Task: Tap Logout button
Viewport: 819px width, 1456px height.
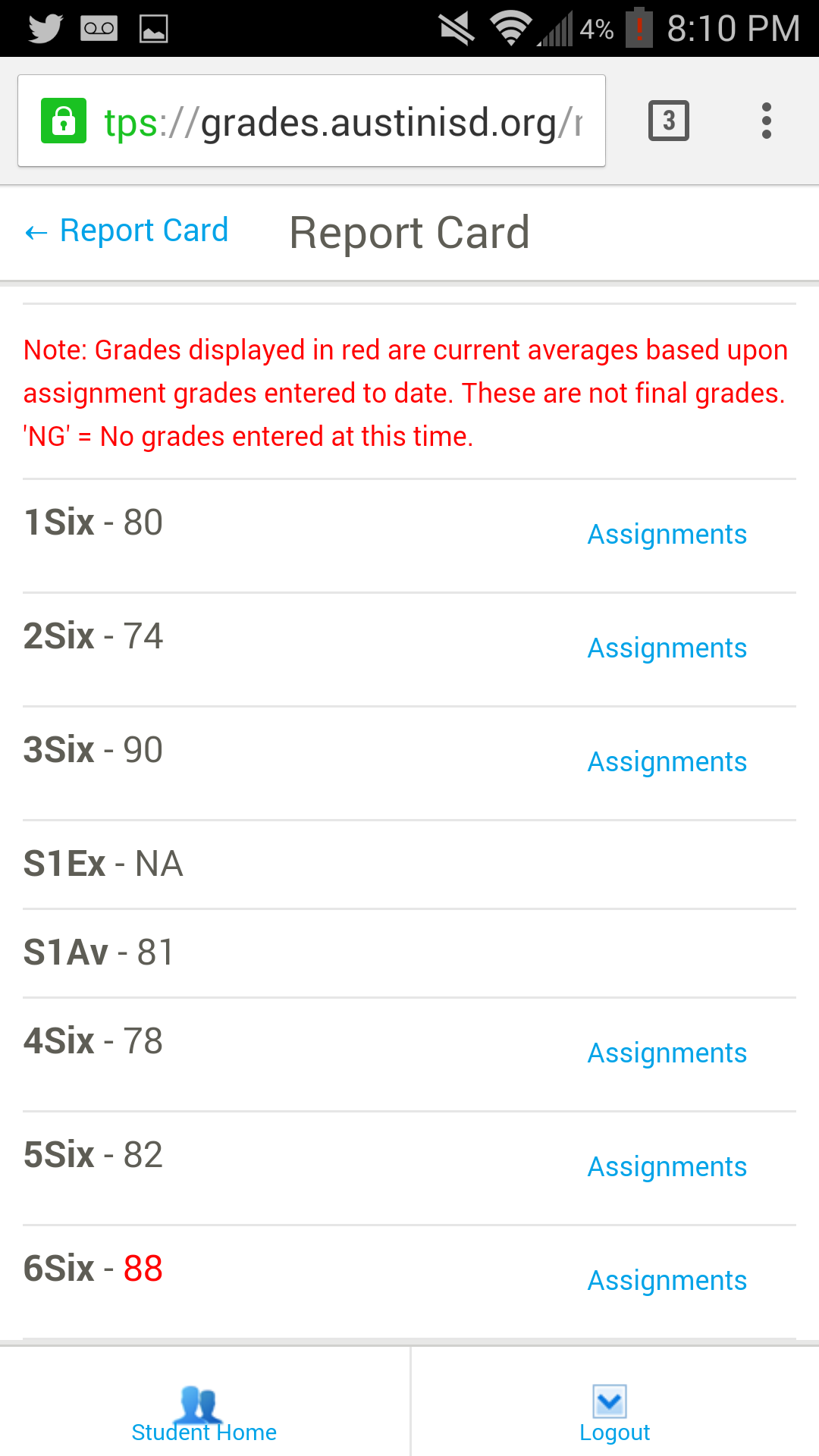Action: 613,1415
